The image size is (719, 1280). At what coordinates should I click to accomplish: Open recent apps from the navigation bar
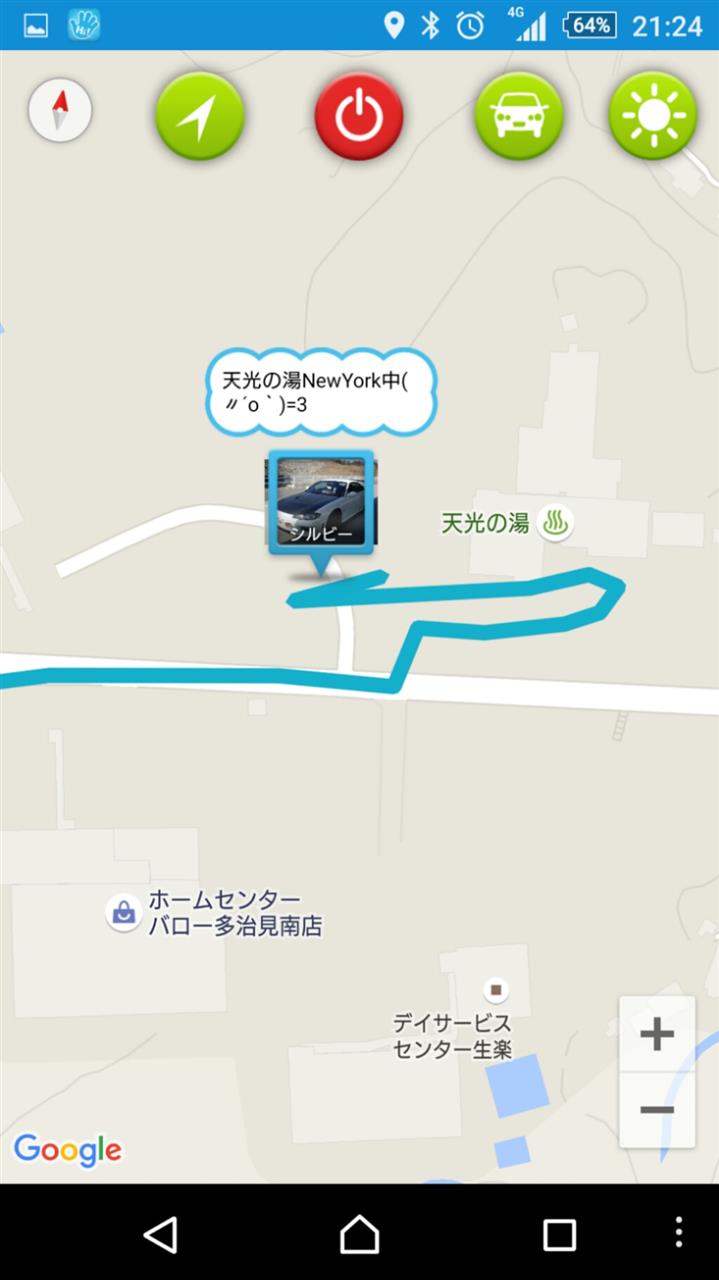click(559, 1234)
